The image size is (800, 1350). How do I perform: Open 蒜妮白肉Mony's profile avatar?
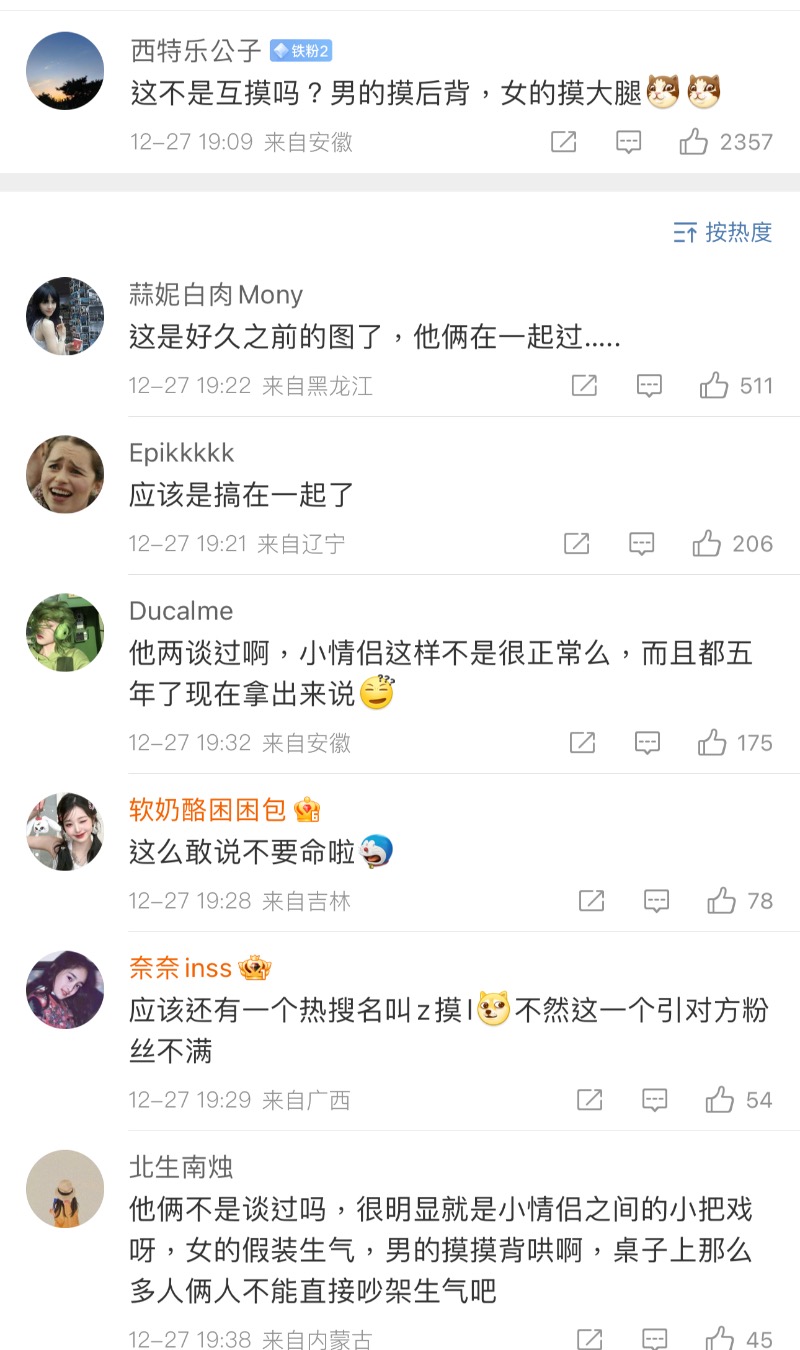click(x=65, y=316)
